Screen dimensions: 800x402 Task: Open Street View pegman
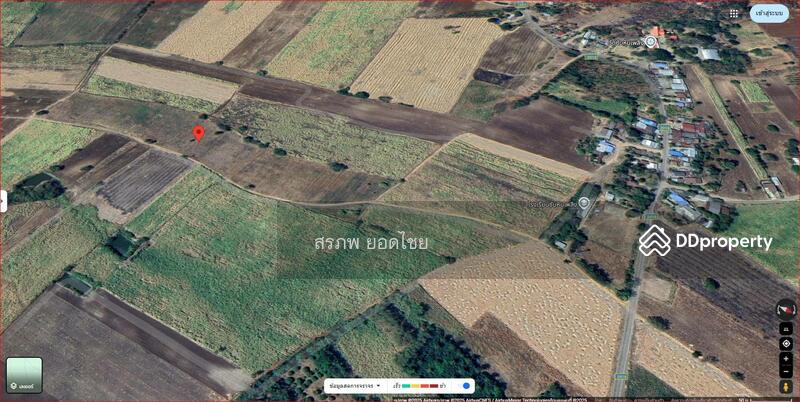786,387
